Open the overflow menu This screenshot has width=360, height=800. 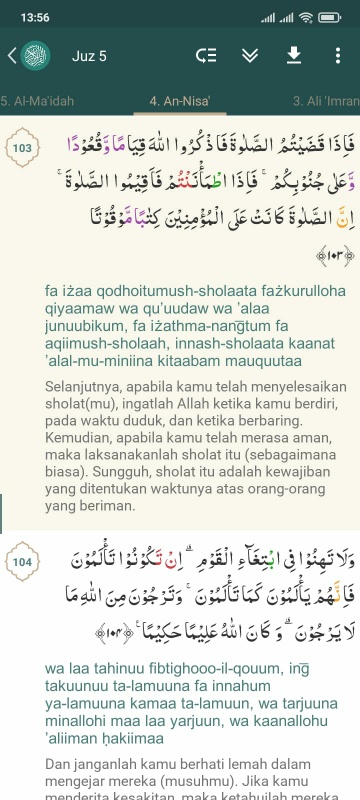(338, 56)
